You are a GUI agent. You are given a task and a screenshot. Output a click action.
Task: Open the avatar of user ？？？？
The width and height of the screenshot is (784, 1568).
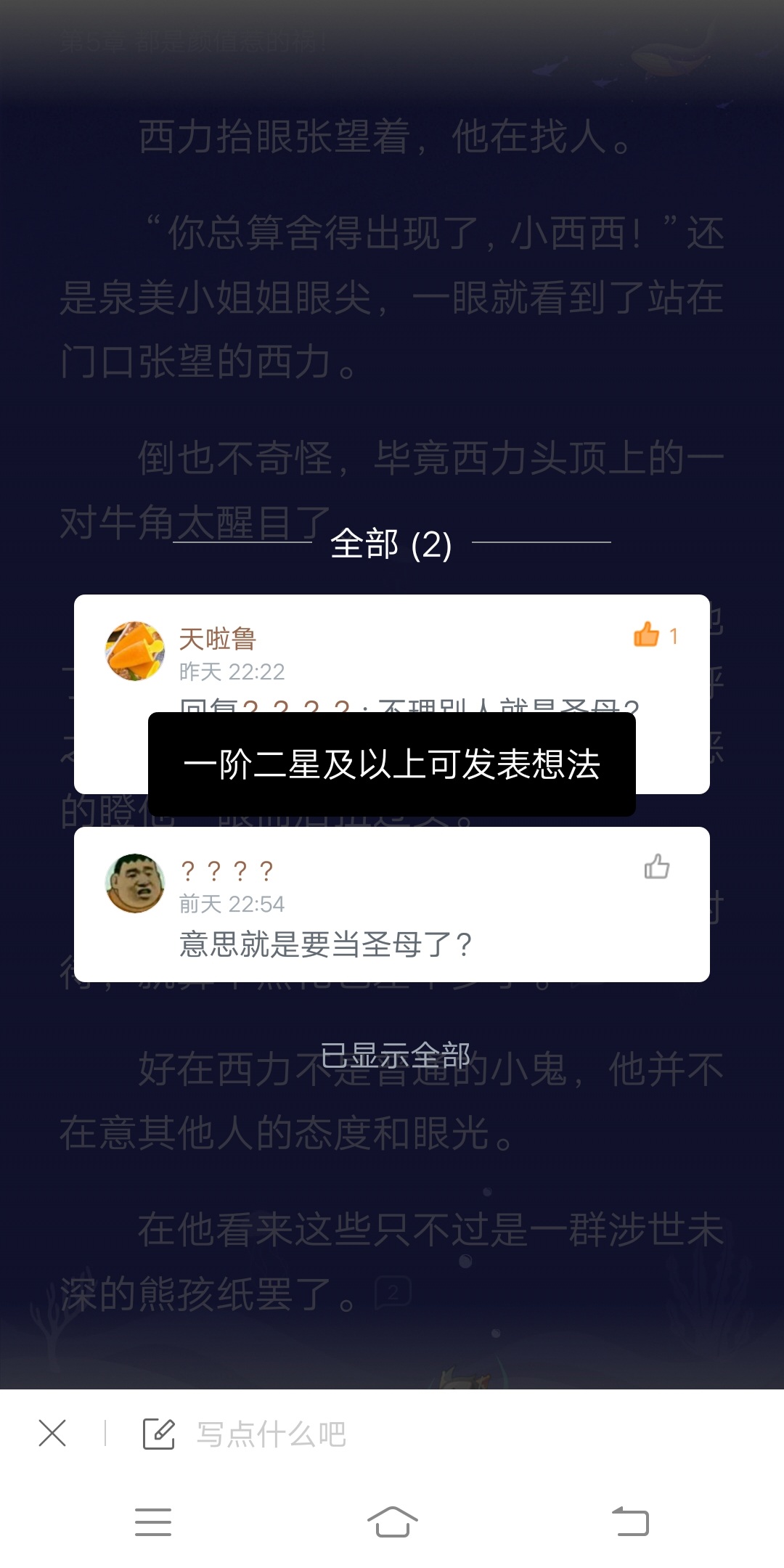pyautogui.click(x=135, y=883)
